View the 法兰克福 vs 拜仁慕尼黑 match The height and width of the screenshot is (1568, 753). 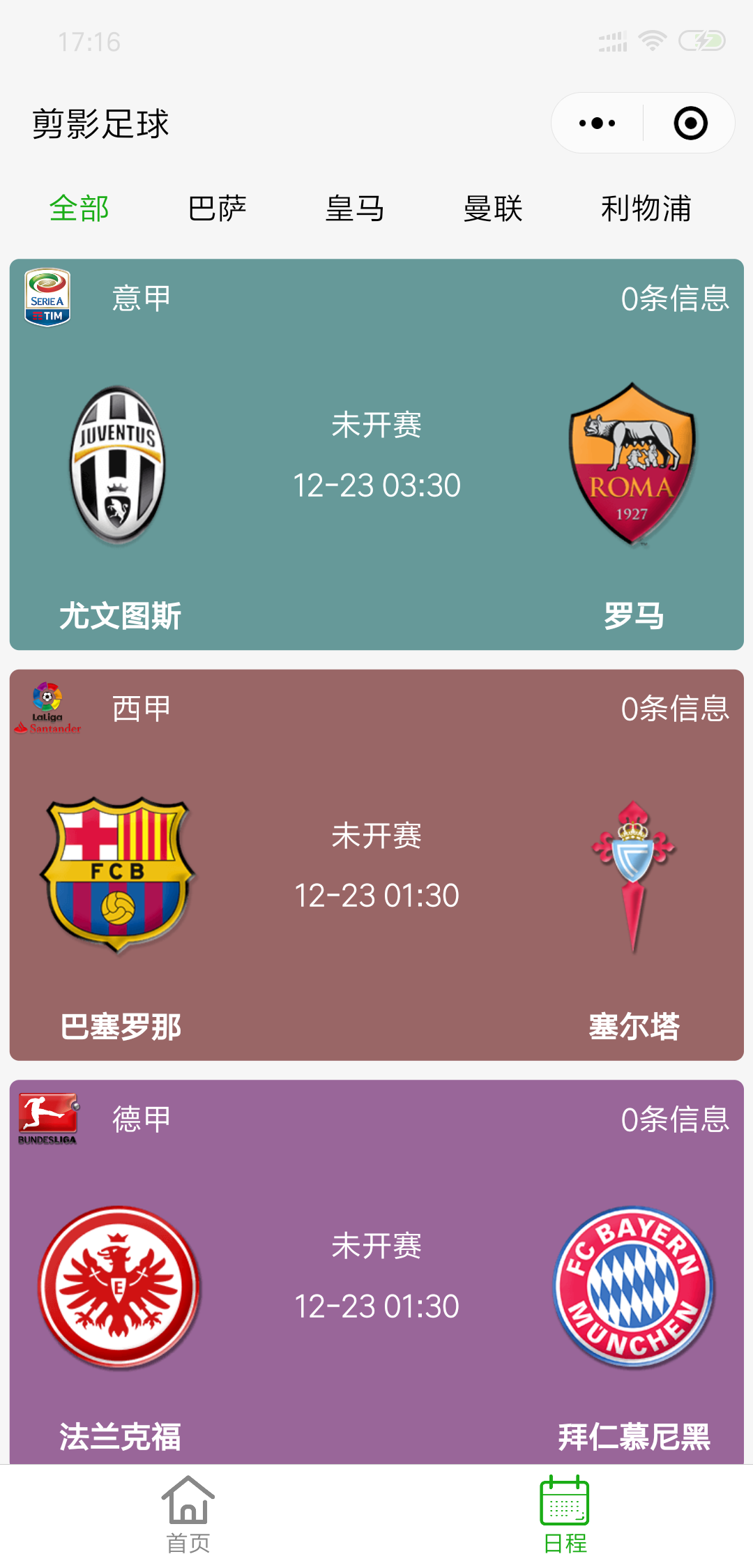pyautogui.click(x=376, y=1272)
